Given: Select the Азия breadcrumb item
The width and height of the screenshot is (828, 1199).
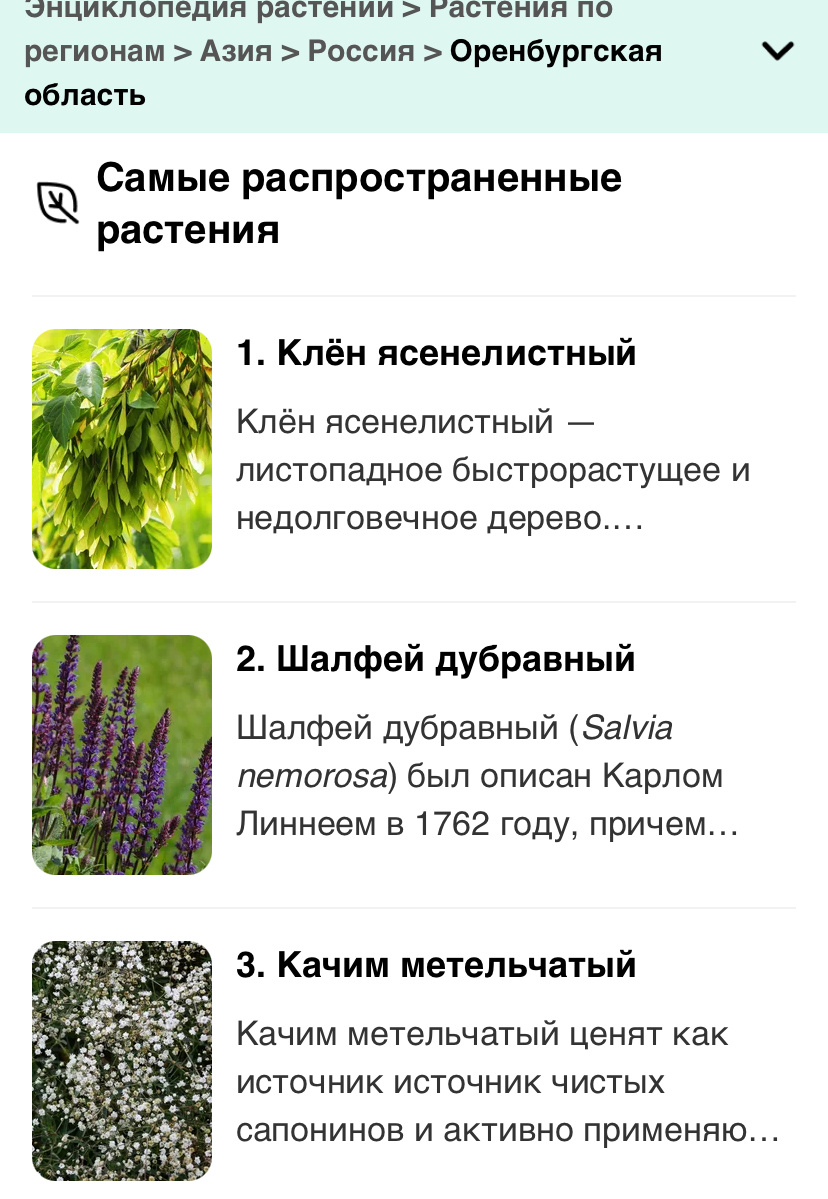Looking at the screenshot, I should coord(233,51).
